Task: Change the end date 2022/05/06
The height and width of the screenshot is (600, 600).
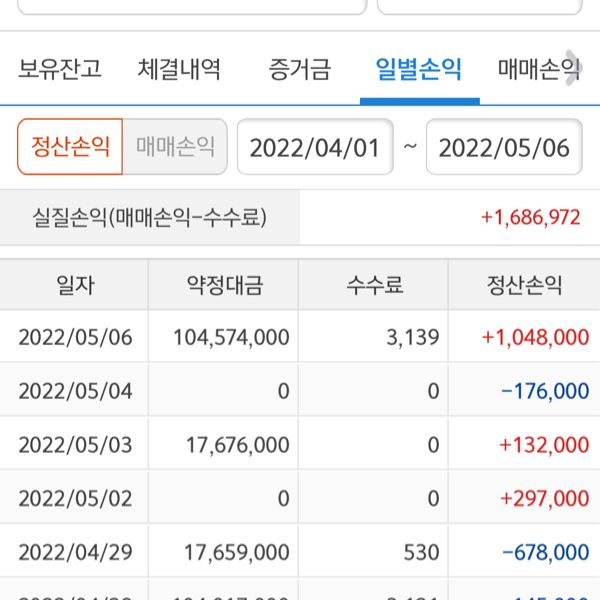Action: tap(504, 148)
